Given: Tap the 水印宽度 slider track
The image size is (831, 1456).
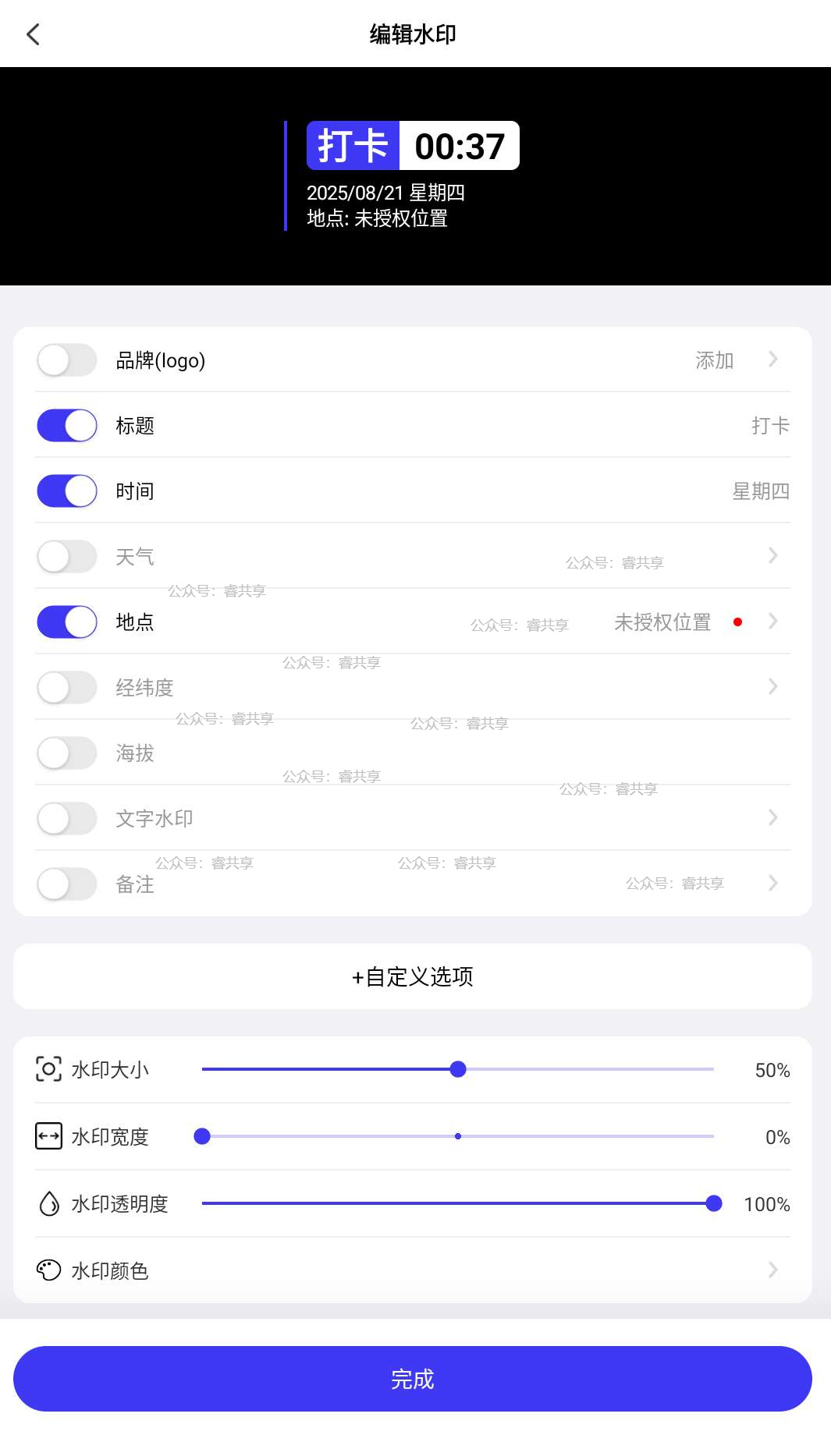Looking at the screenshot, I should click(x=458, y=1136).
